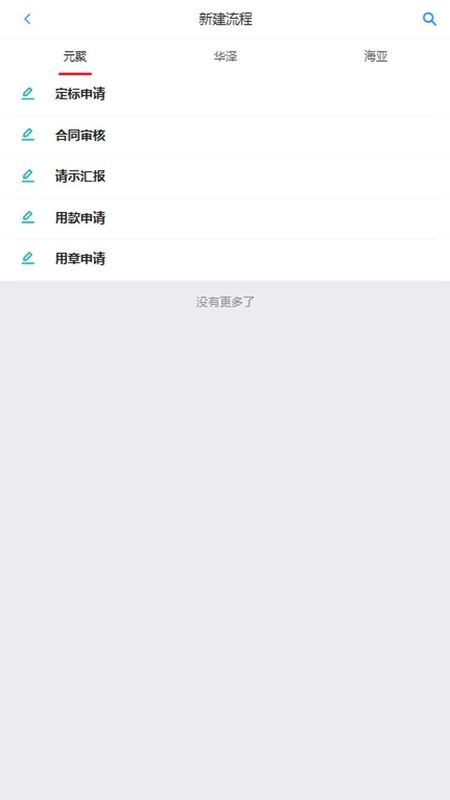450x800 pixels.
Task: Open the 请示汇报 item
Action: 225,177
